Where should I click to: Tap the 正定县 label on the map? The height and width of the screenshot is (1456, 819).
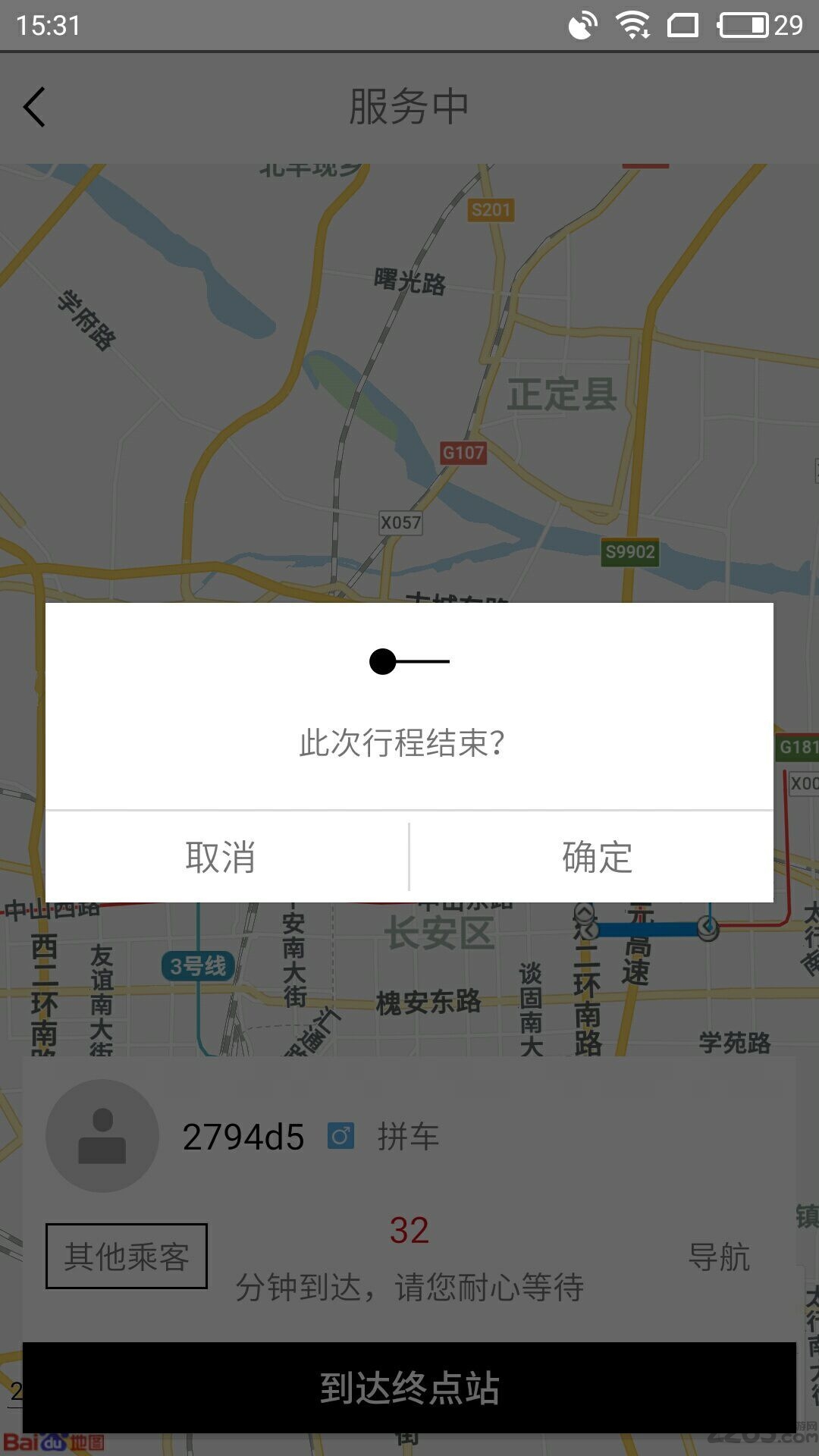563,394
